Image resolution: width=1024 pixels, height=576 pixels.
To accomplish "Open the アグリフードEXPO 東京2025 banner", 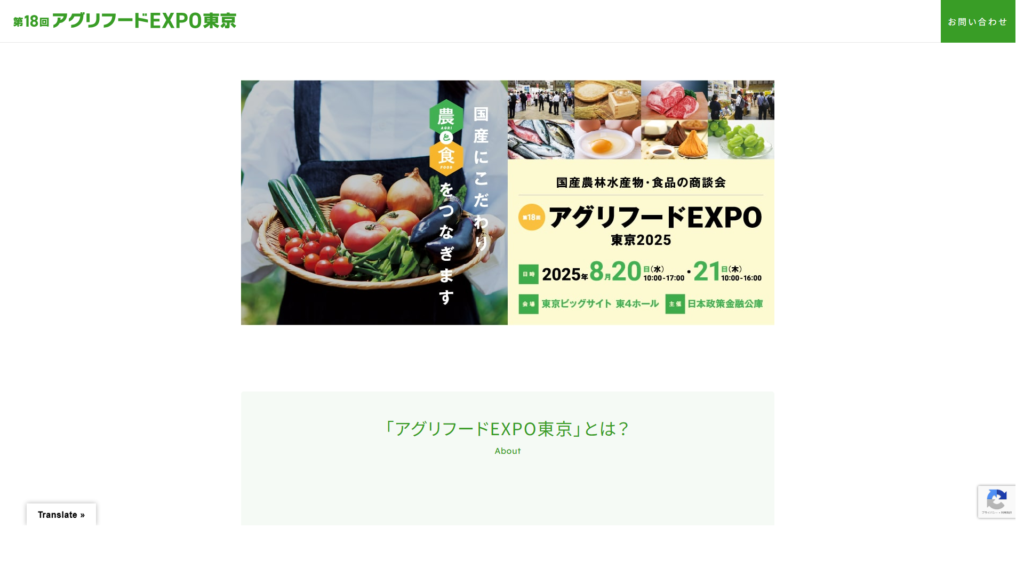I will (x=507, y=202).
